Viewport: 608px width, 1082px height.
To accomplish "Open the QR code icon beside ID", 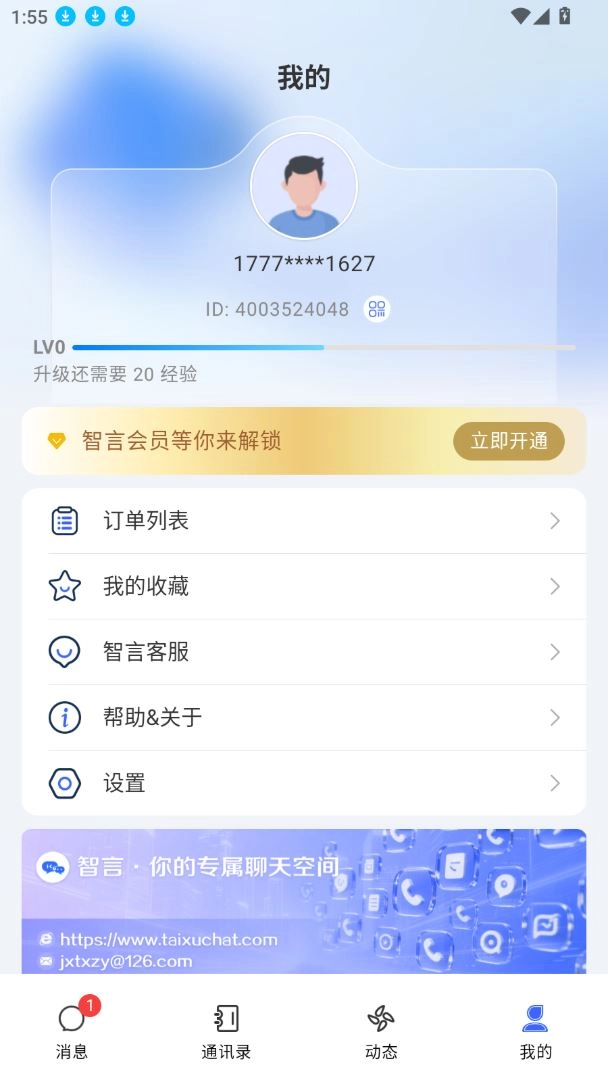I will pyautogui.click(x=376, y=309).
